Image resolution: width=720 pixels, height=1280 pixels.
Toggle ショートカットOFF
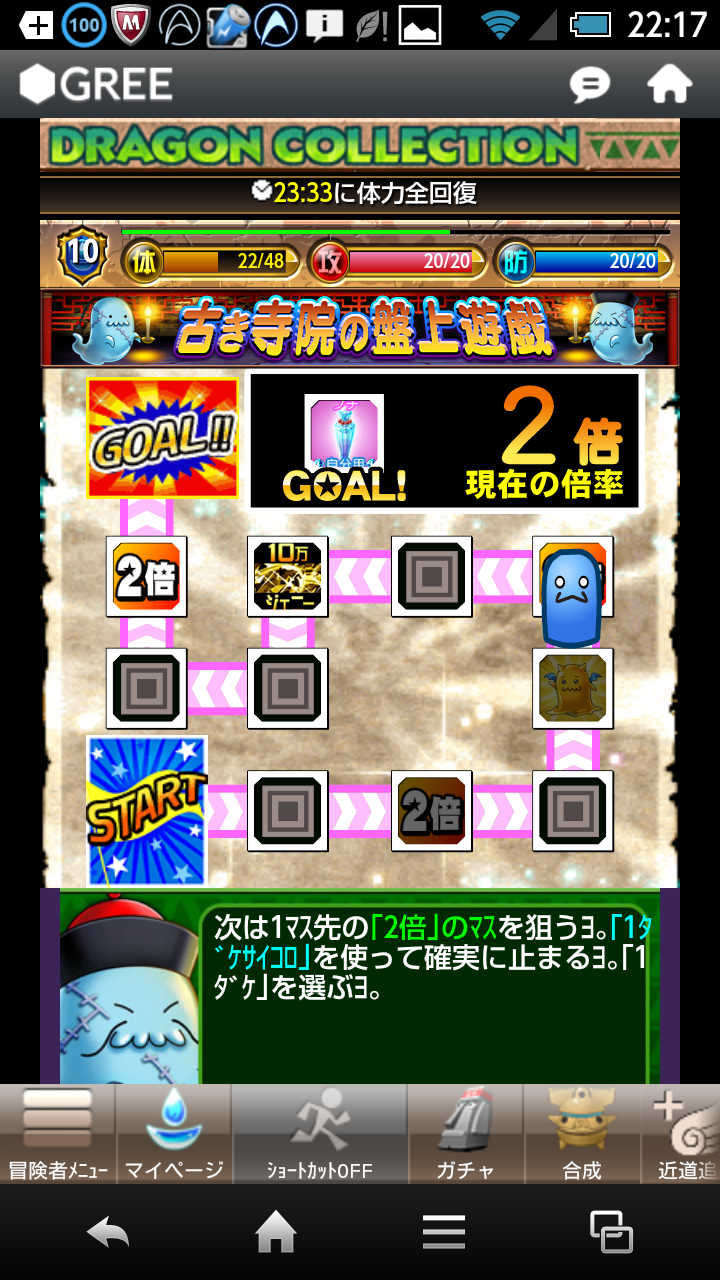click(x=319, y=1135)
